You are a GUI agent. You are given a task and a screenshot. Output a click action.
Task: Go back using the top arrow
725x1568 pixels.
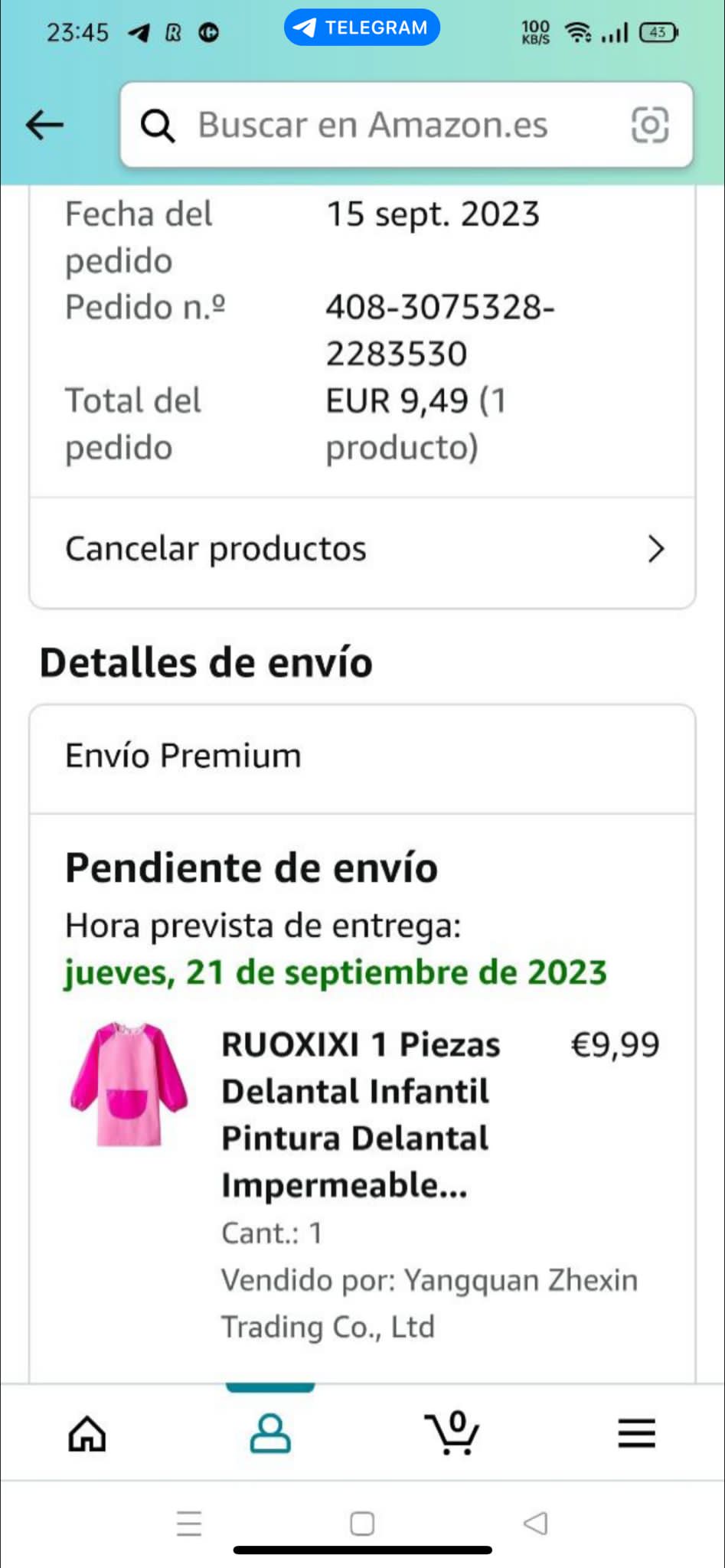[44, 125]
